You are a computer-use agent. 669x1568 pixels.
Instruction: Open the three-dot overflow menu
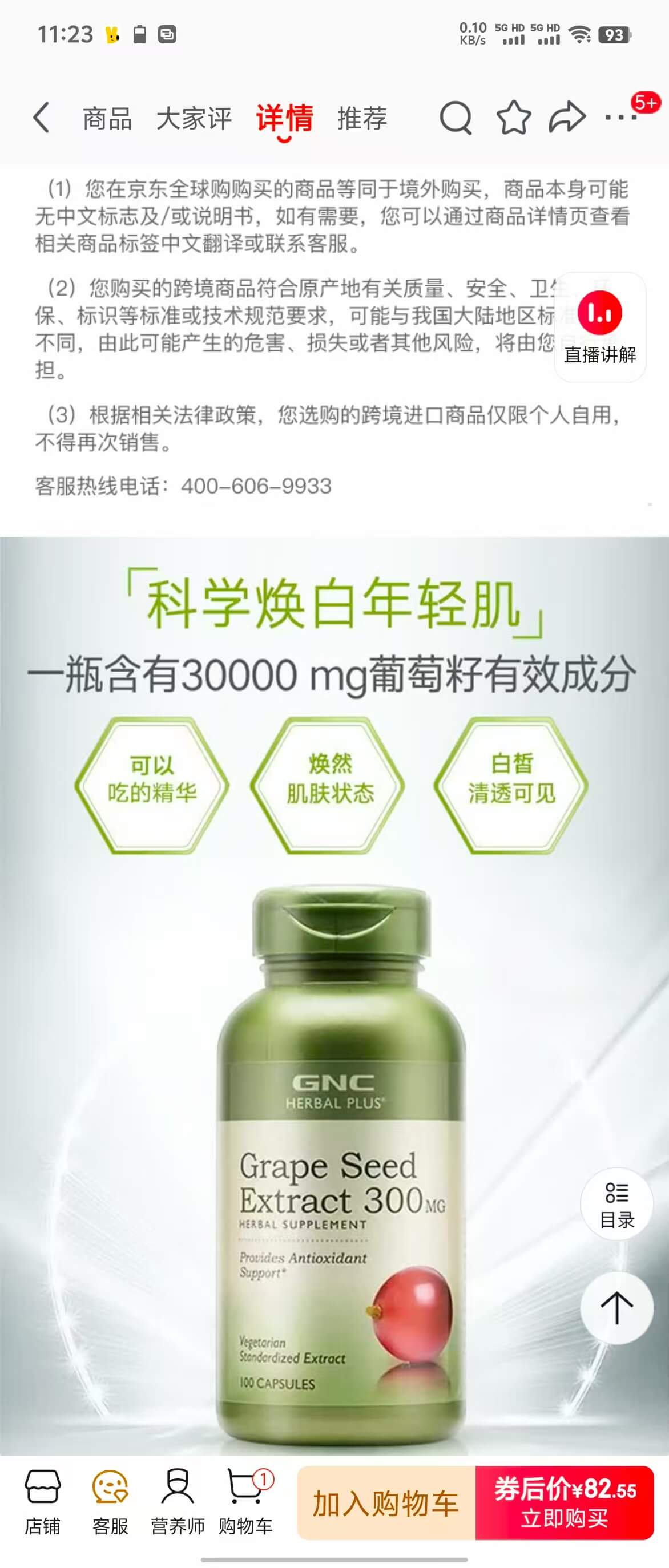pos(621,118)
